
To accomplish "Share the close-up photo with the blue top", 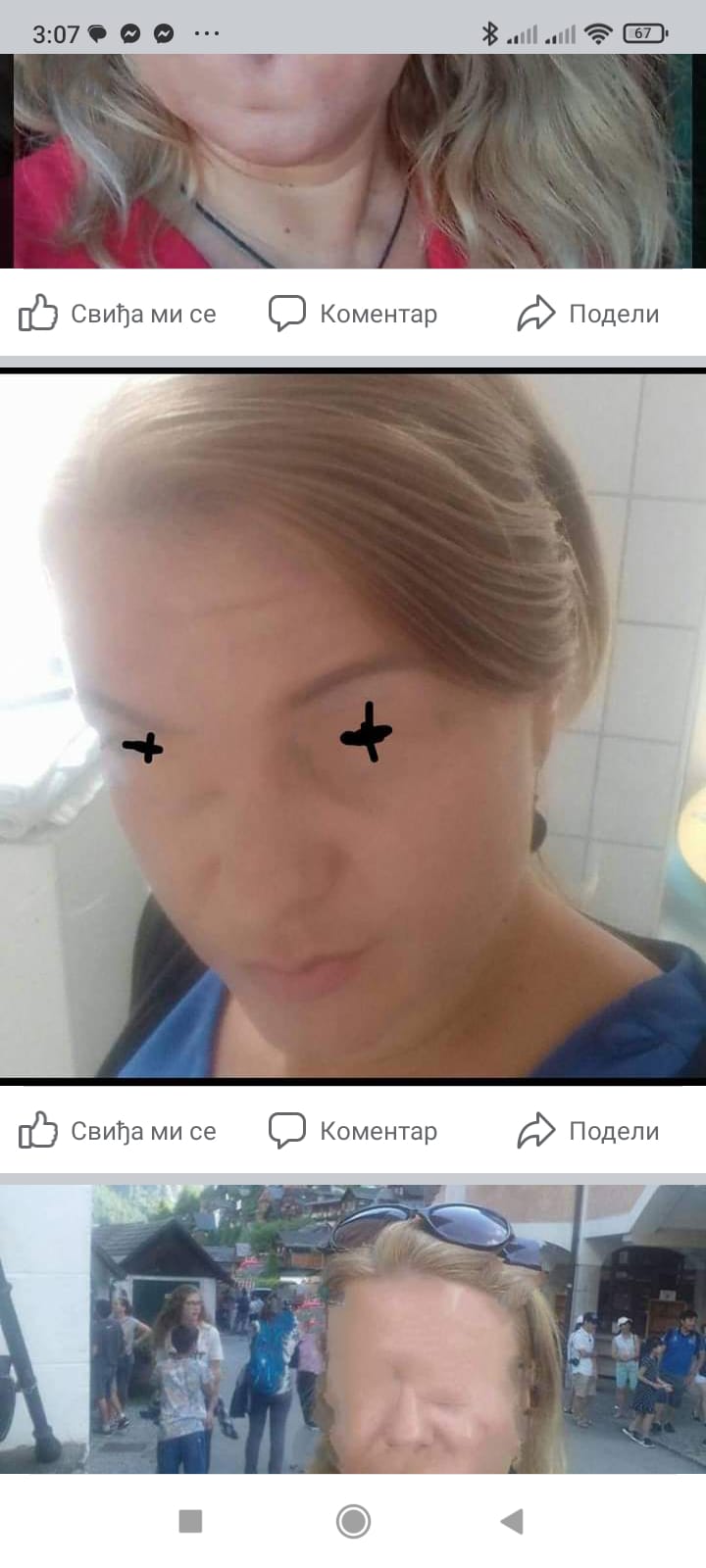I will pyautogui.click(x=588, y=1131).
